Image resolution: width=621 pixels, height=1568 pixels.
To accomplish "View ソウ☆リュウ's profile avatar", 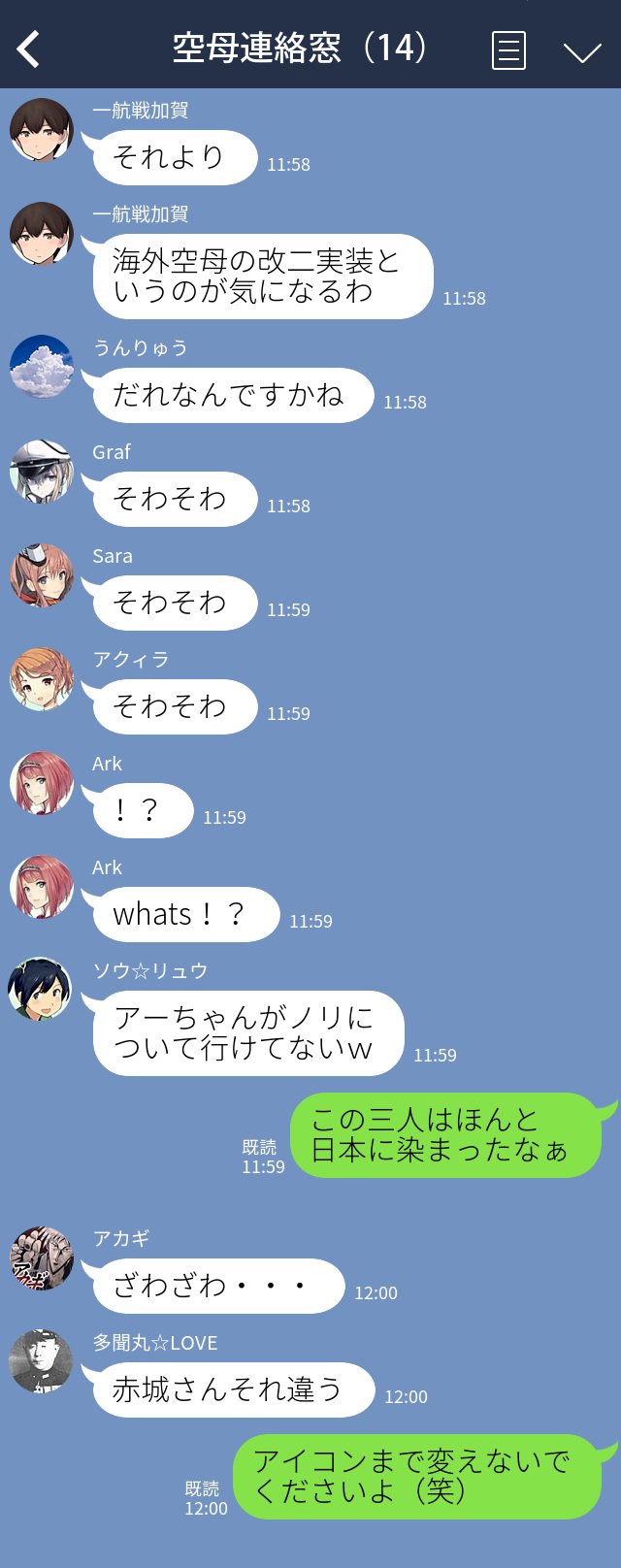I will point(41,991).
